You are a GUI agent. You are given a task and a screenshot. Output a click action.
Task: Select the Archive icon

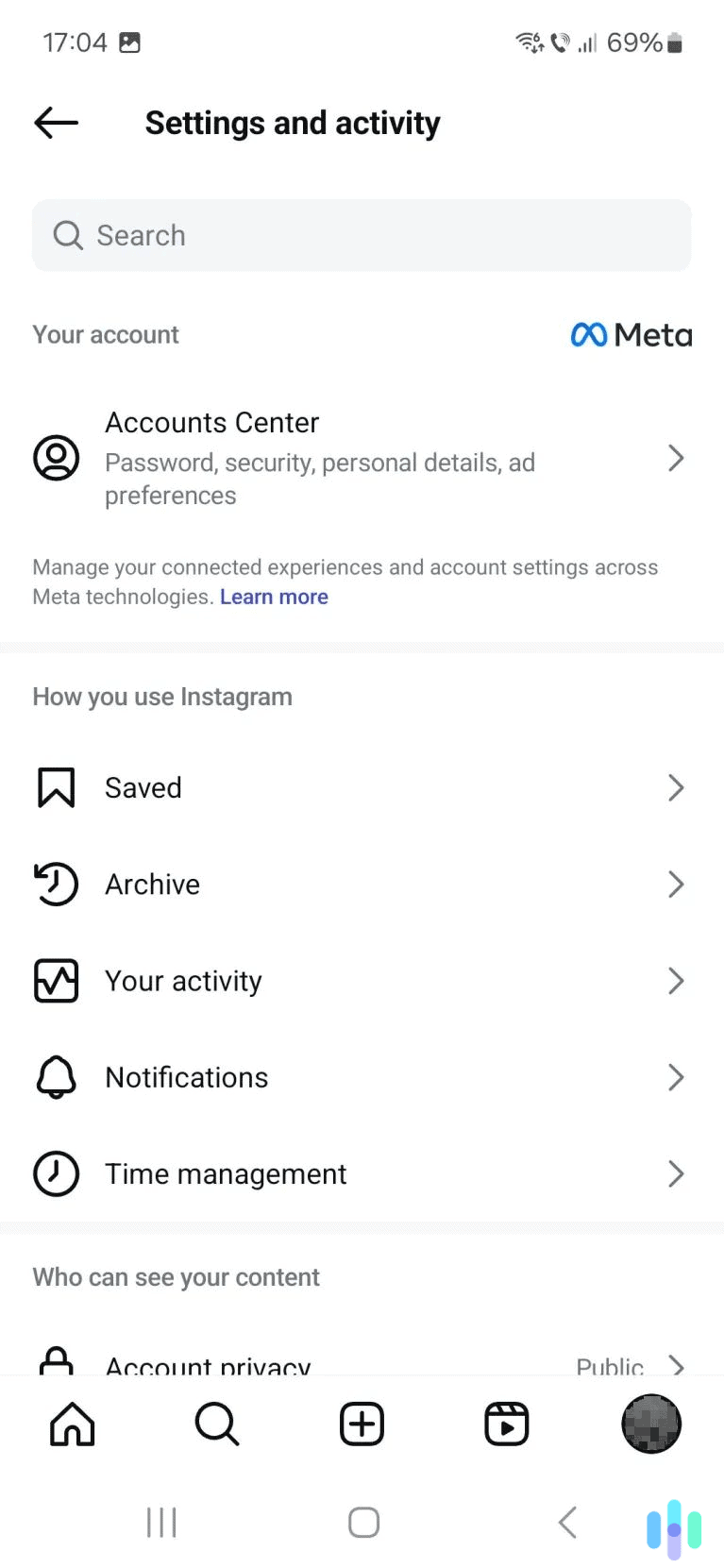[56, 884]
